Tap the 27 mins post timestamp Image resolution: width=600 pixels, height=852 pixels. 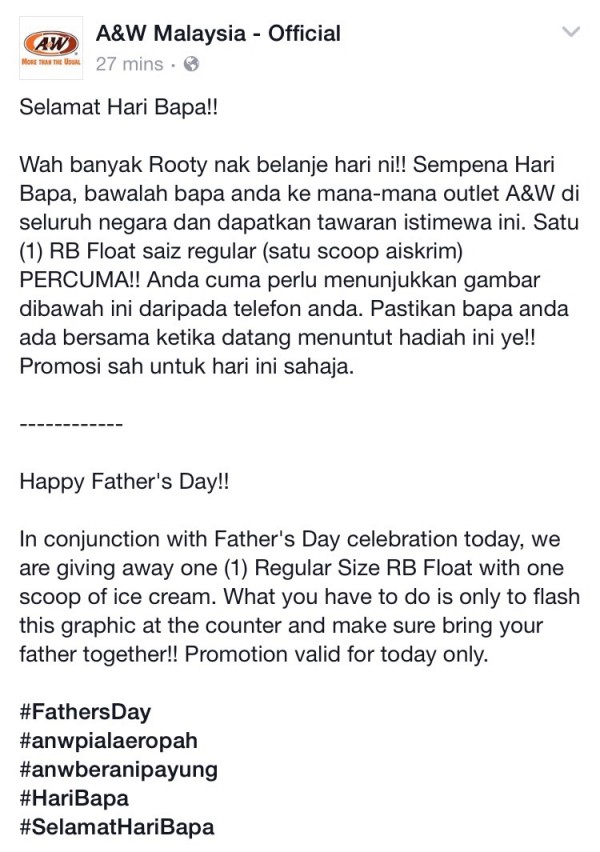click(x=129, y=64)
